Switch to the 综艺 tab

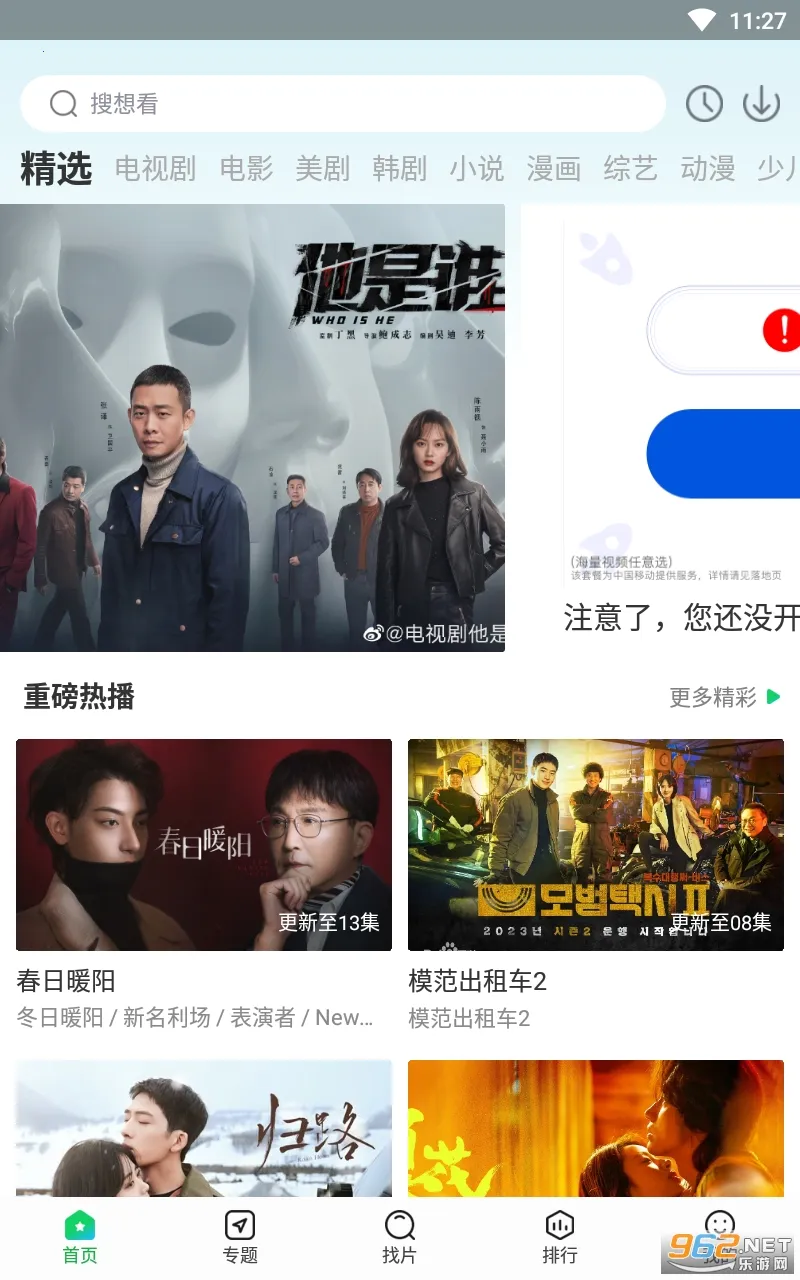pos(630,168)
